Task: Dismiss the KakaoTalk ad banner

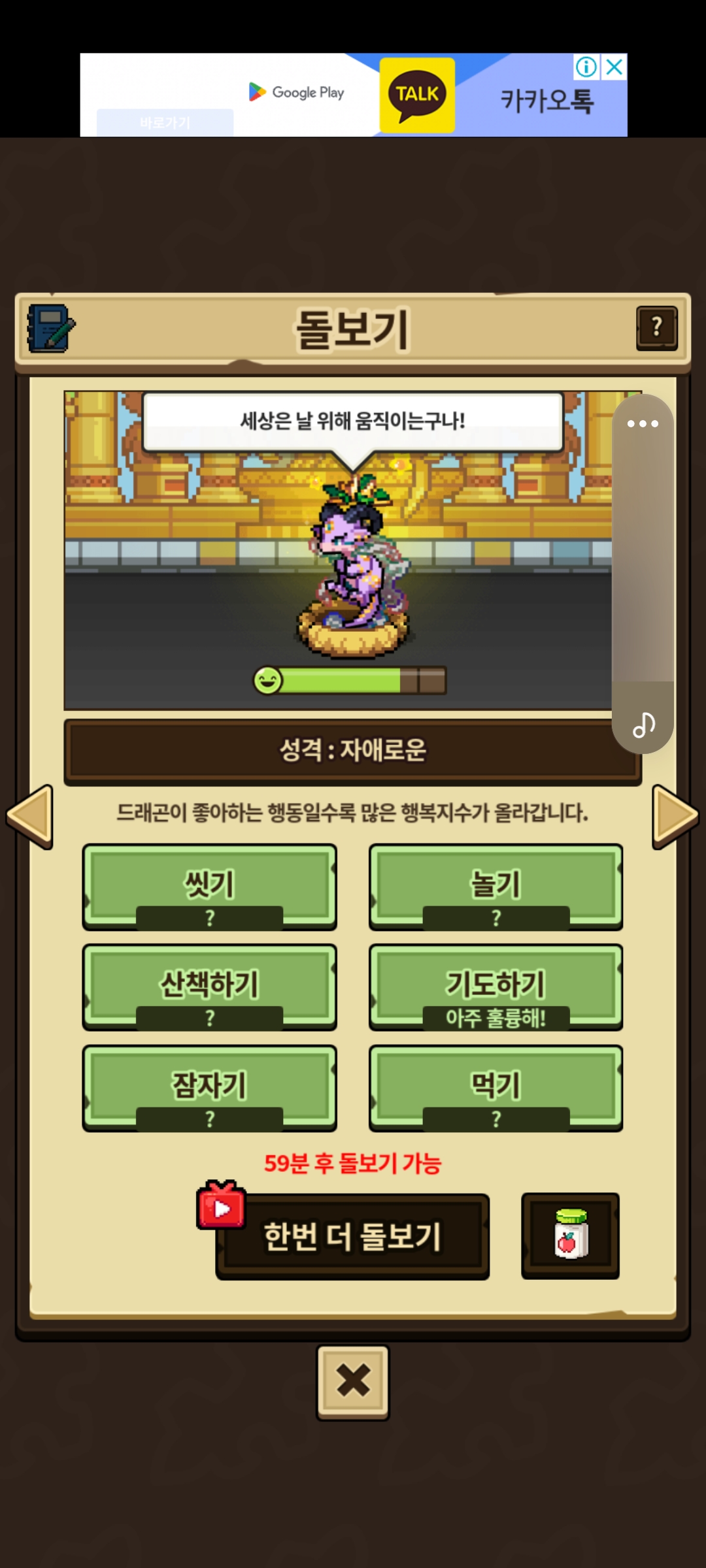Action: [614, 67]
